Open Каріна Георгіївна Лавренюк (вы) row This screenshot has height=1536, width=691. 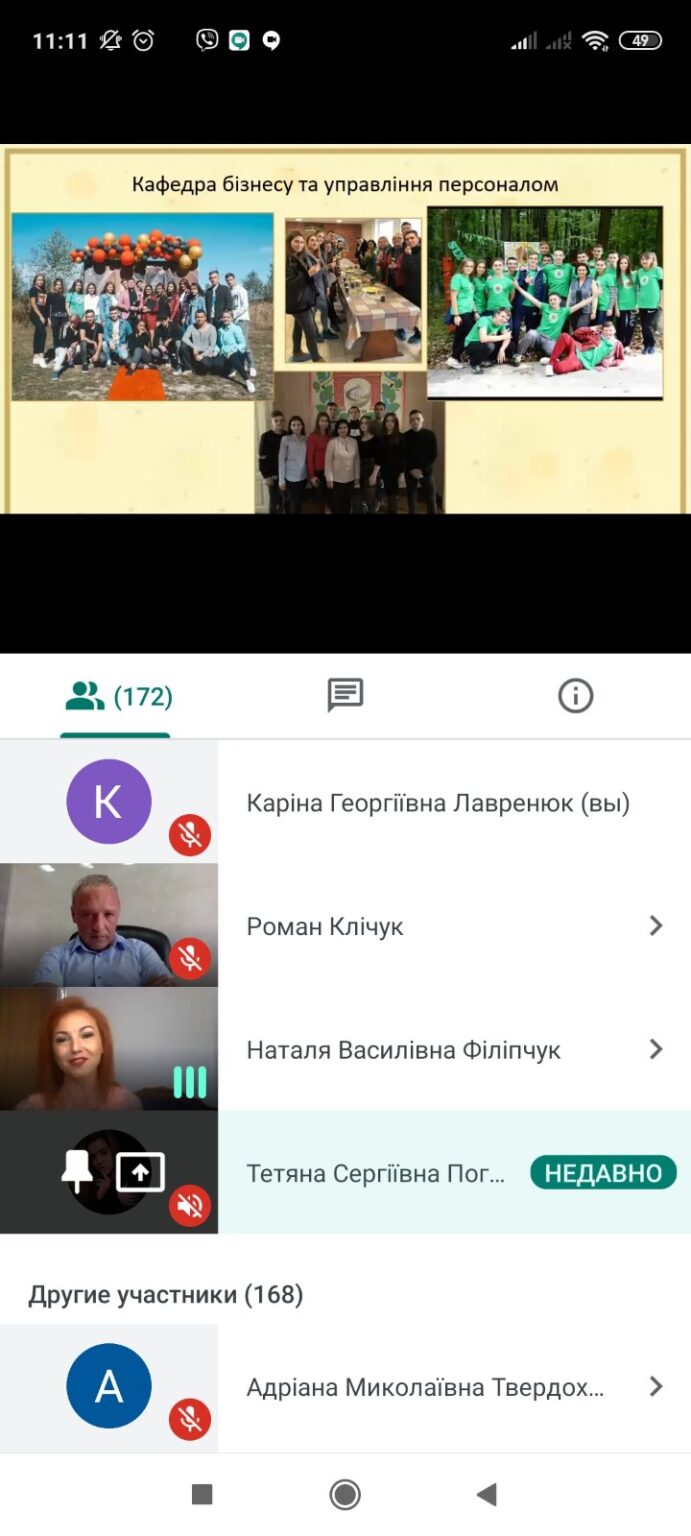345,802
